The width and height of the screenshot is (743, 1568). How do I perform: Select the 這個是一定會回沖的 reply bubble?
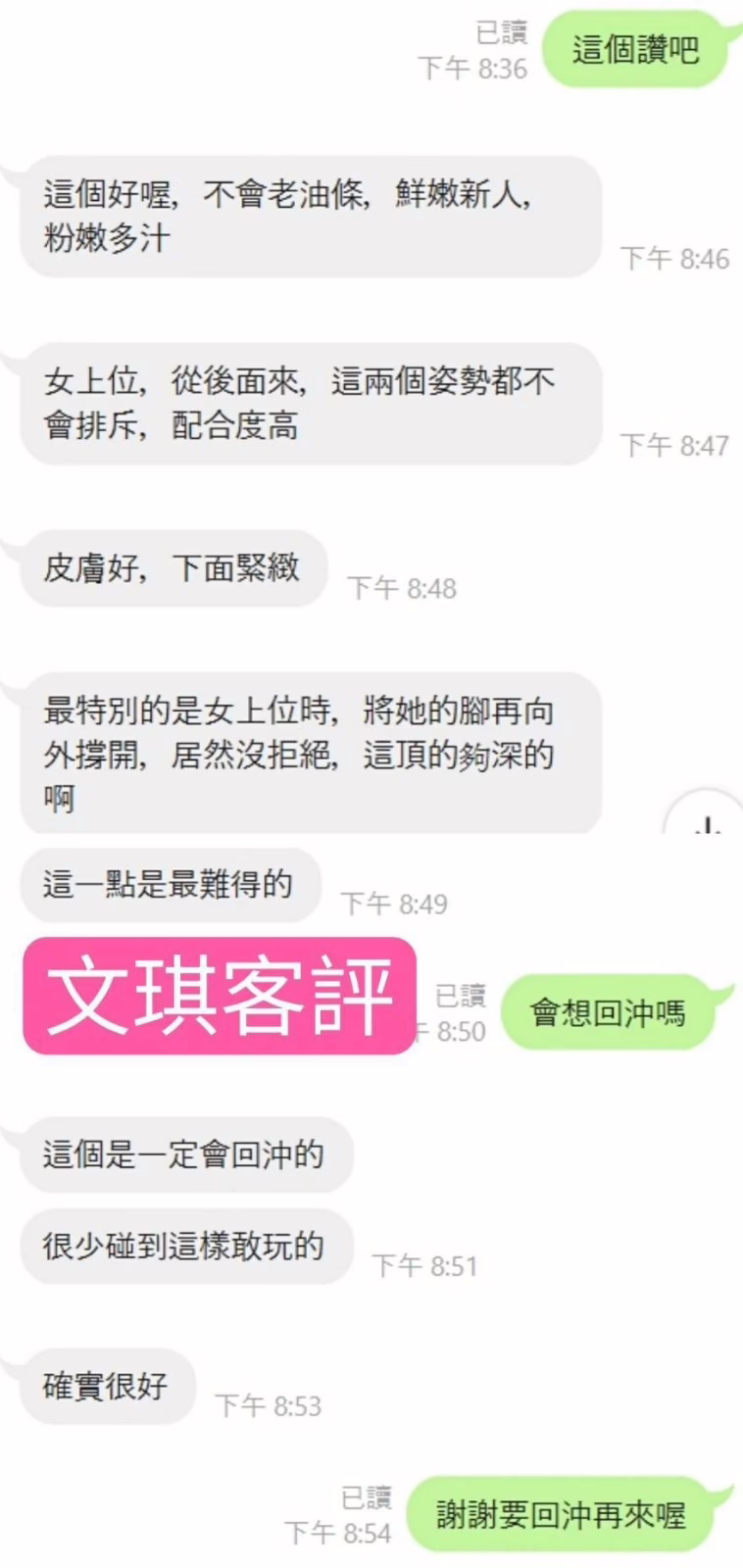[186, 1154]
